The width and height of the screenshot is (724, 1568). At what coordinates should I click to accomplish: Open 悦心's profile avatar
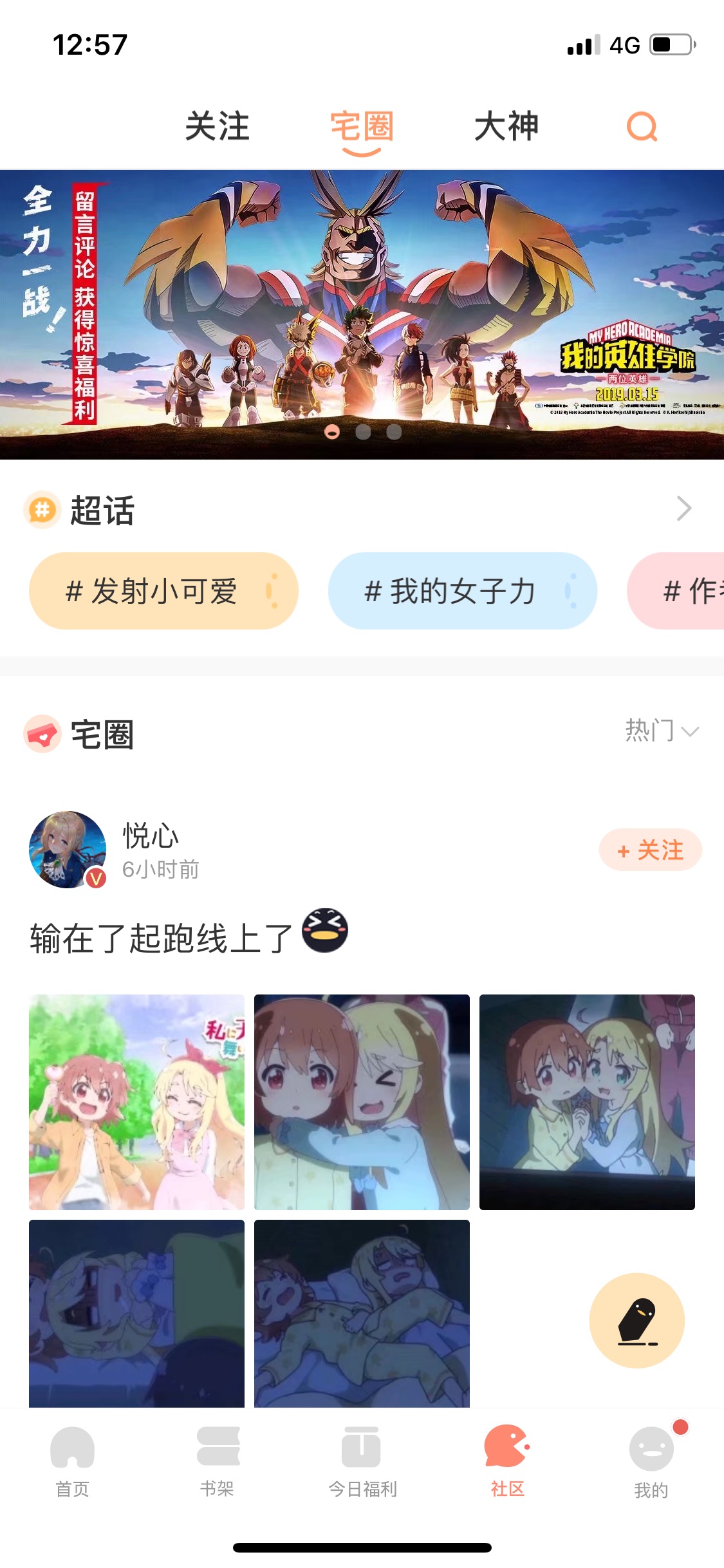tap(68, 850)
